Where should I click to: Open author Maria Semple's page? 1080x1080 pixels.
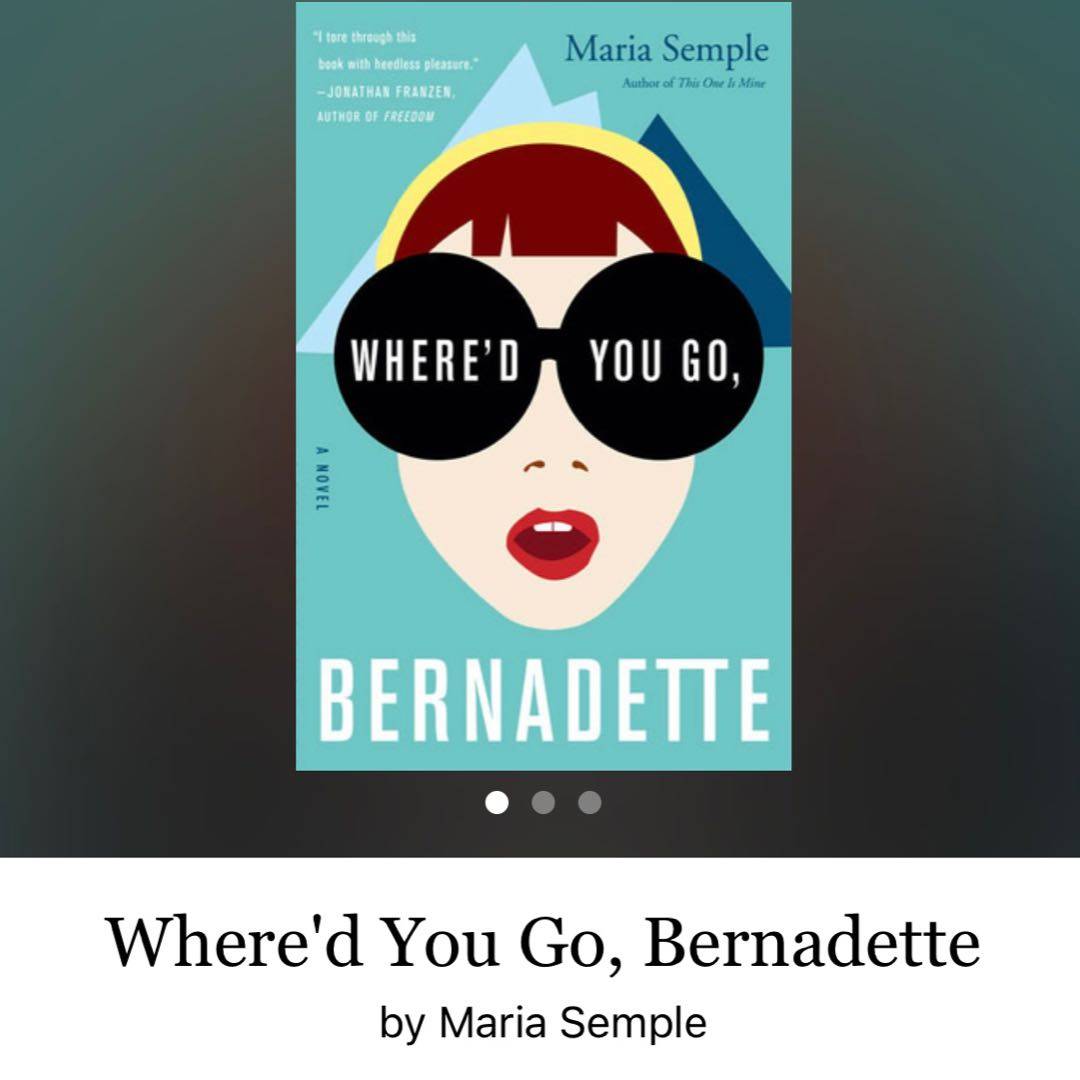point(572,1022)
